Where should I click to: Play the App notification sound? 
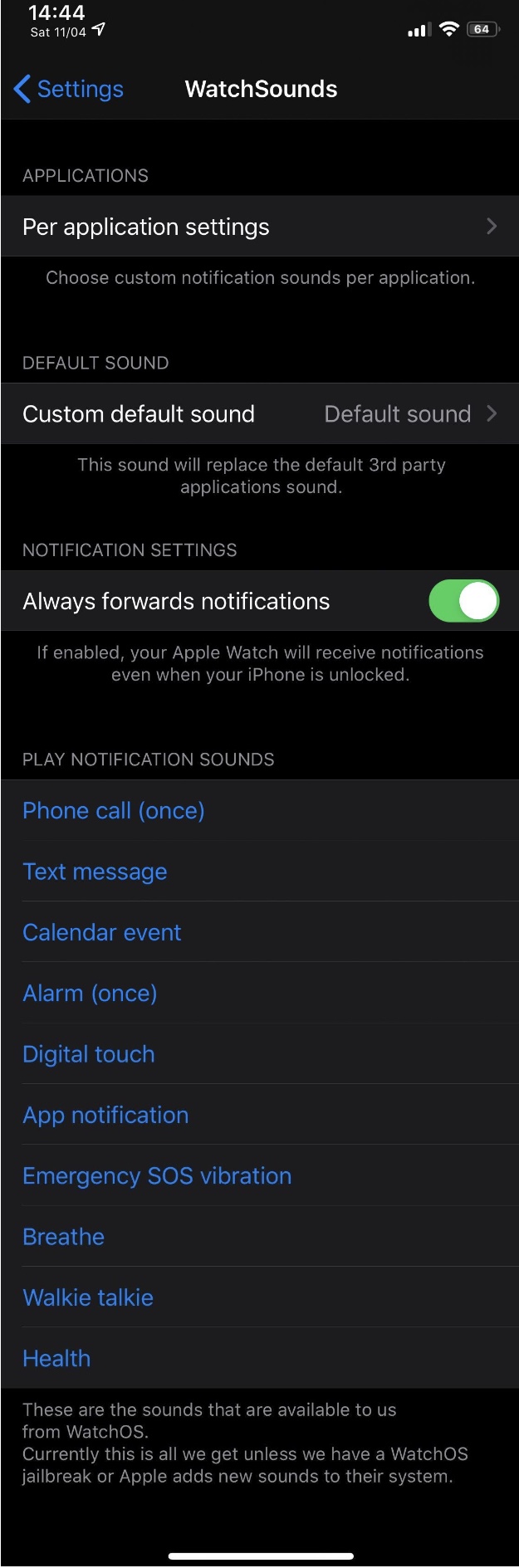(105, 1115)
